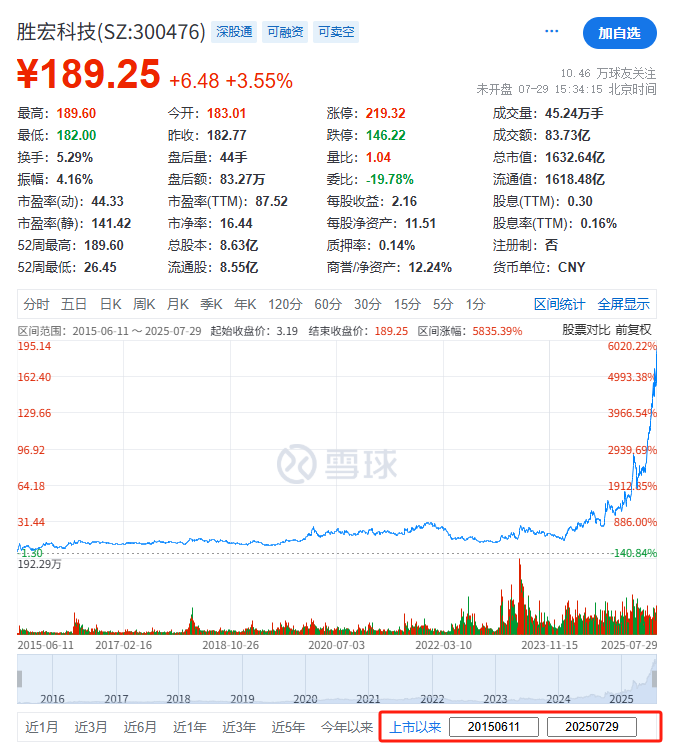The width and height of the screenshot is (676, 752).
Task: Change the 前复权 adjustment setting
Action: coord(633,329)
